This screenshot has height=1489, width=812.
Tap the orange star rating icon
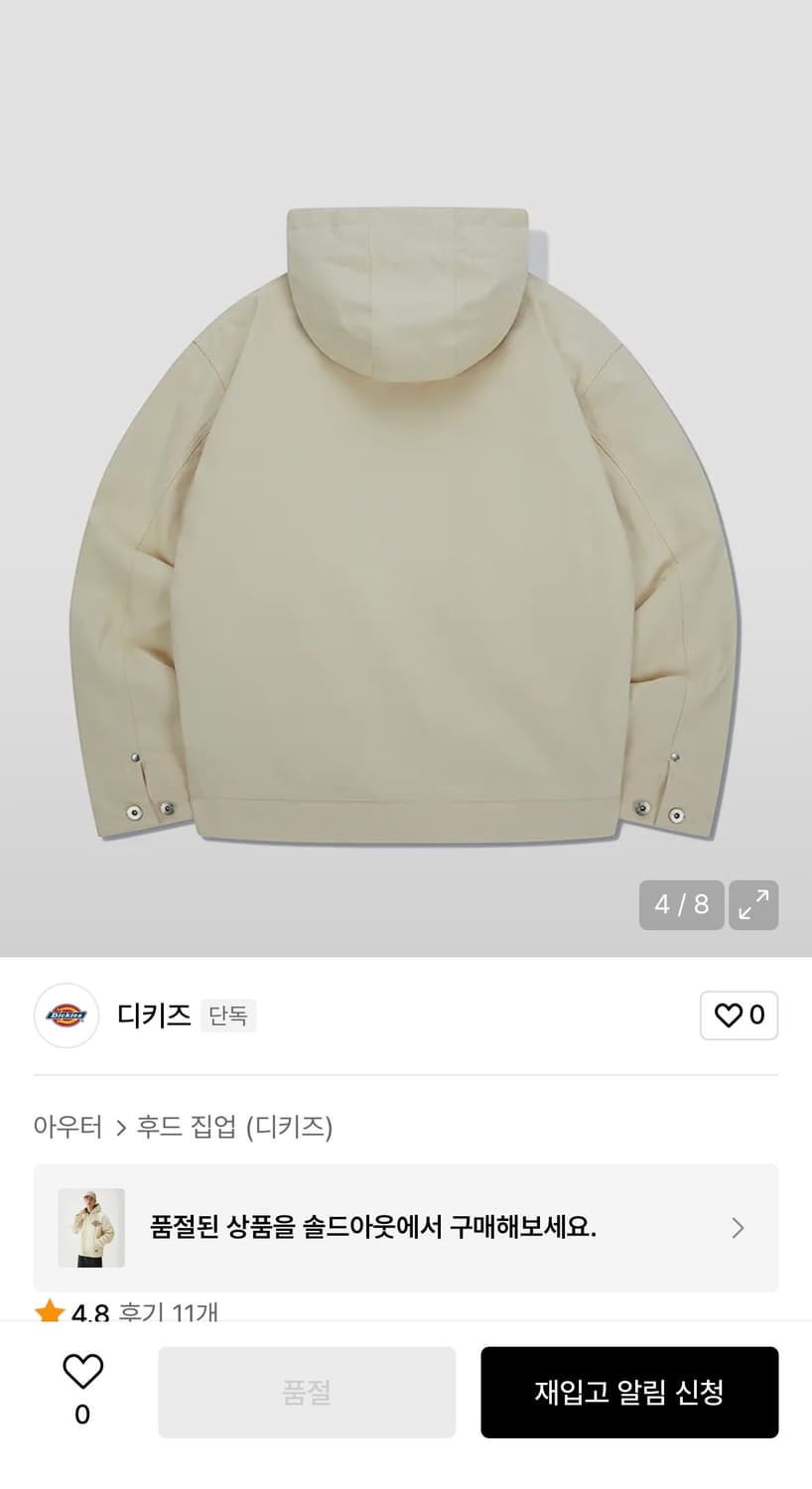coord(46,1310)
